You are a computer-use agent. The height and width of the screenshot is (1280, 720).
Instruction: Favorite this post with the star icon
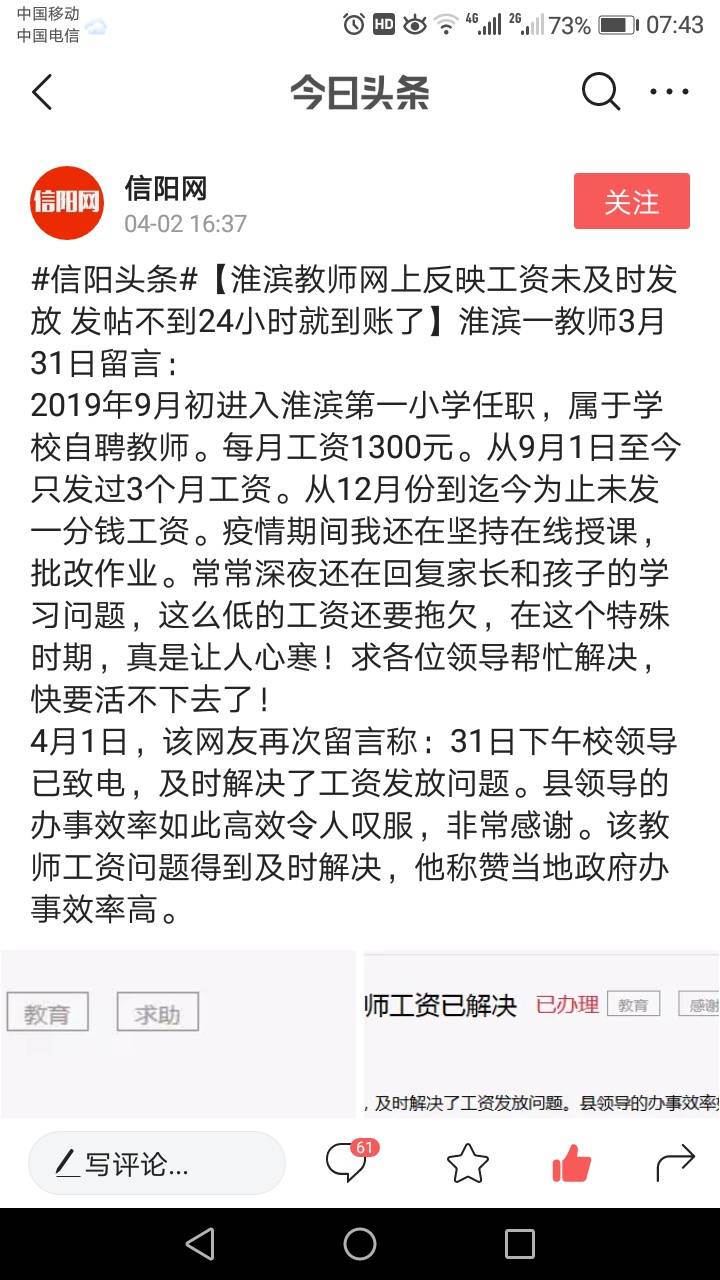pos(467,1163)
